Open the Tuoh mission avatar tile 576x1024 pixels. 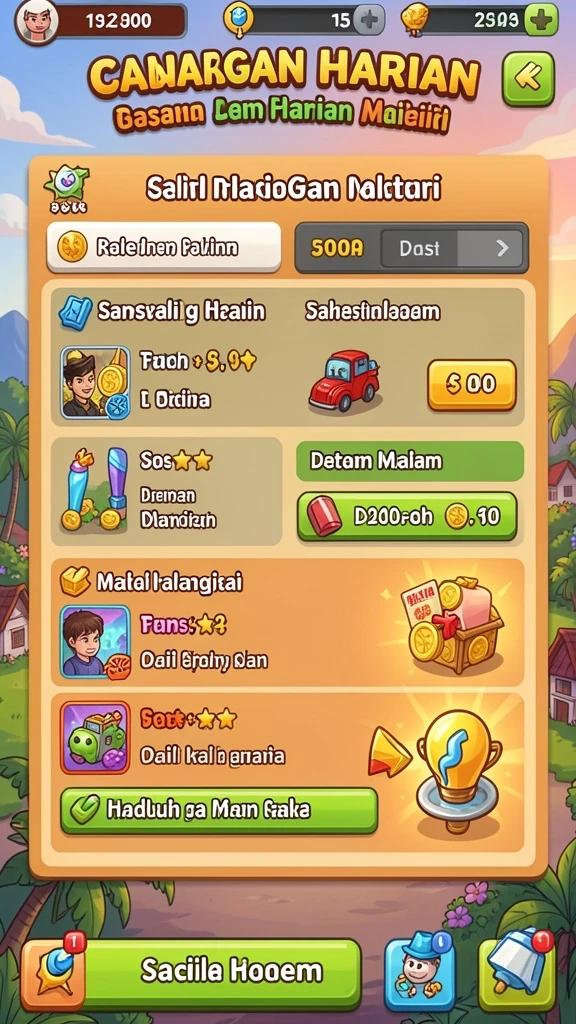pos(95,383)
